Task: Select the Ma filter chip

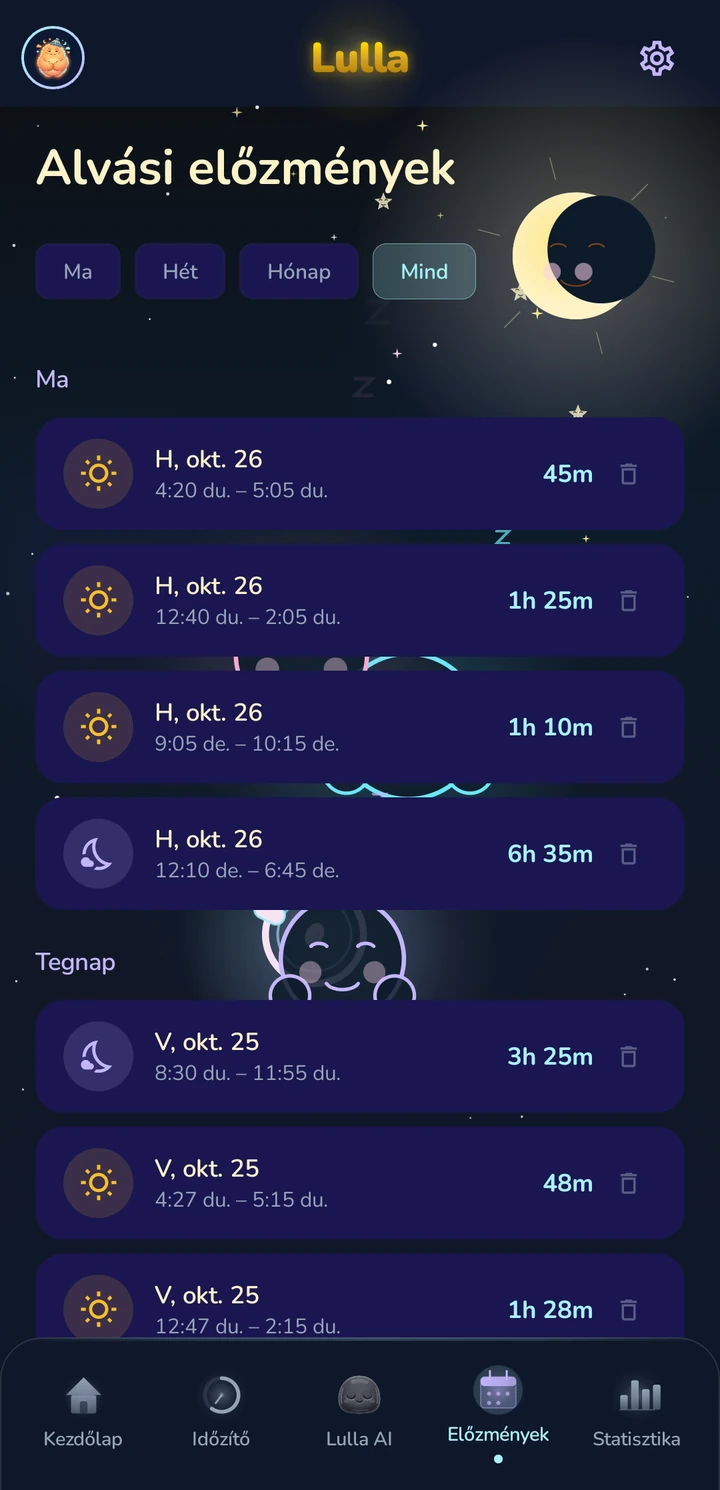Action: coord(78,271)
